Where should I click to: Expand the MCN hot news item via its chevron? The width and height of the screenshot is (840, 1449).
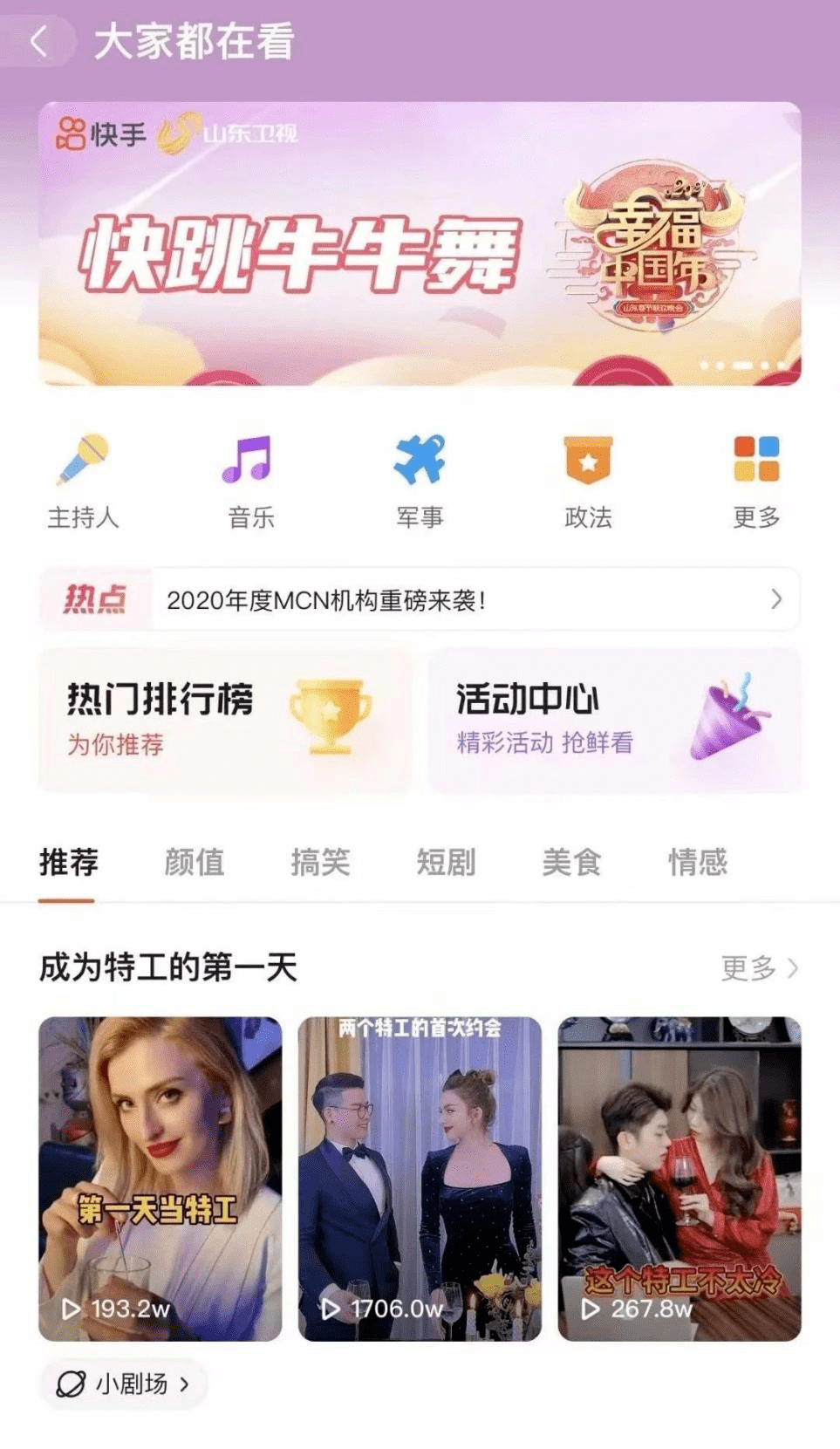click(775, 598)
